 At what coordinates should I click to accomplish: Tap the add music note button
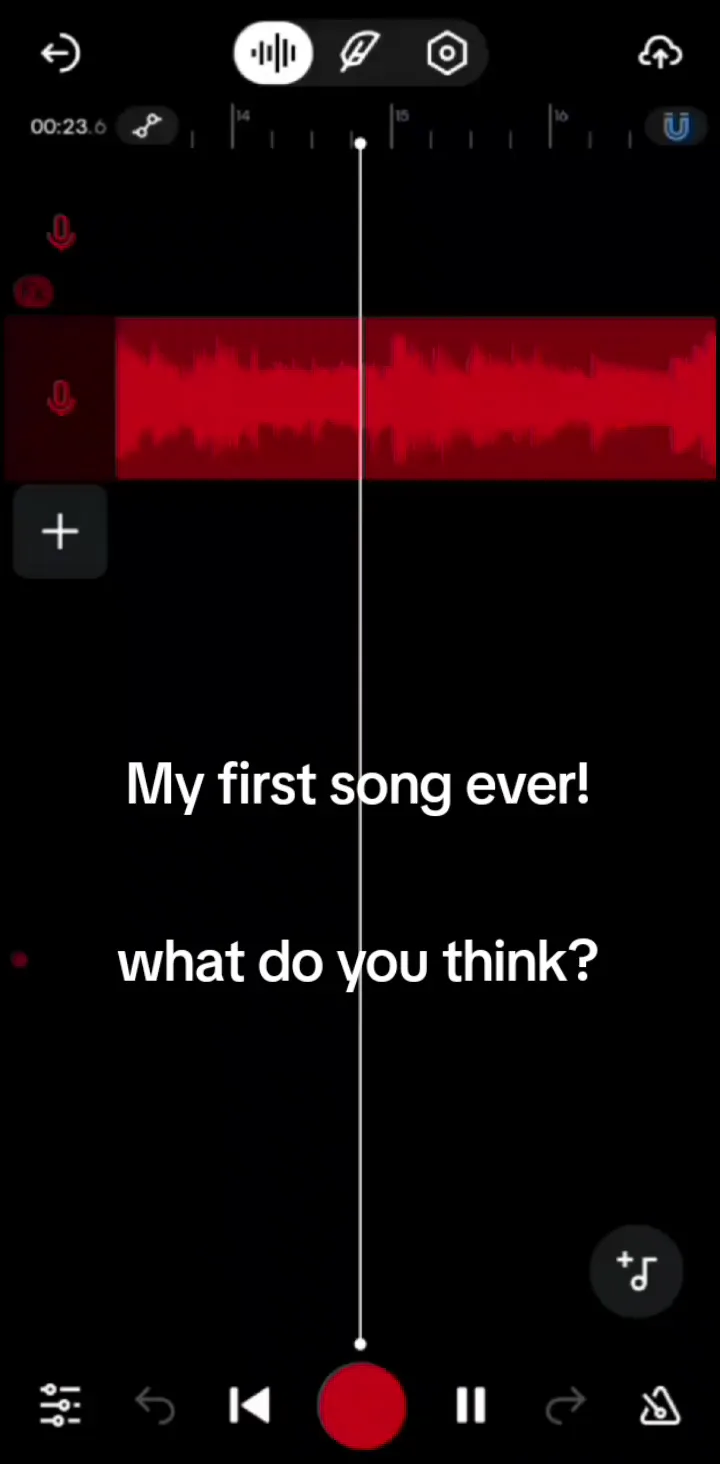tap(638, 1271)
